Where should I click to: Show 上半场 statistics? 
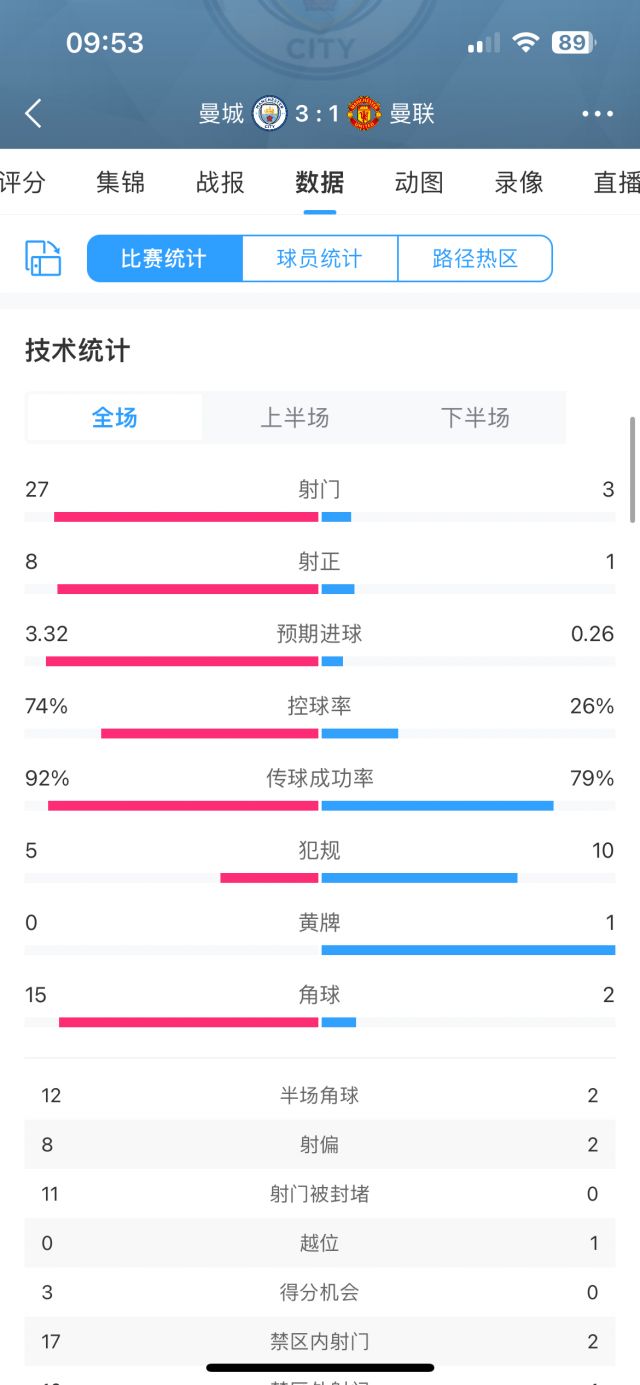(295, 418)
